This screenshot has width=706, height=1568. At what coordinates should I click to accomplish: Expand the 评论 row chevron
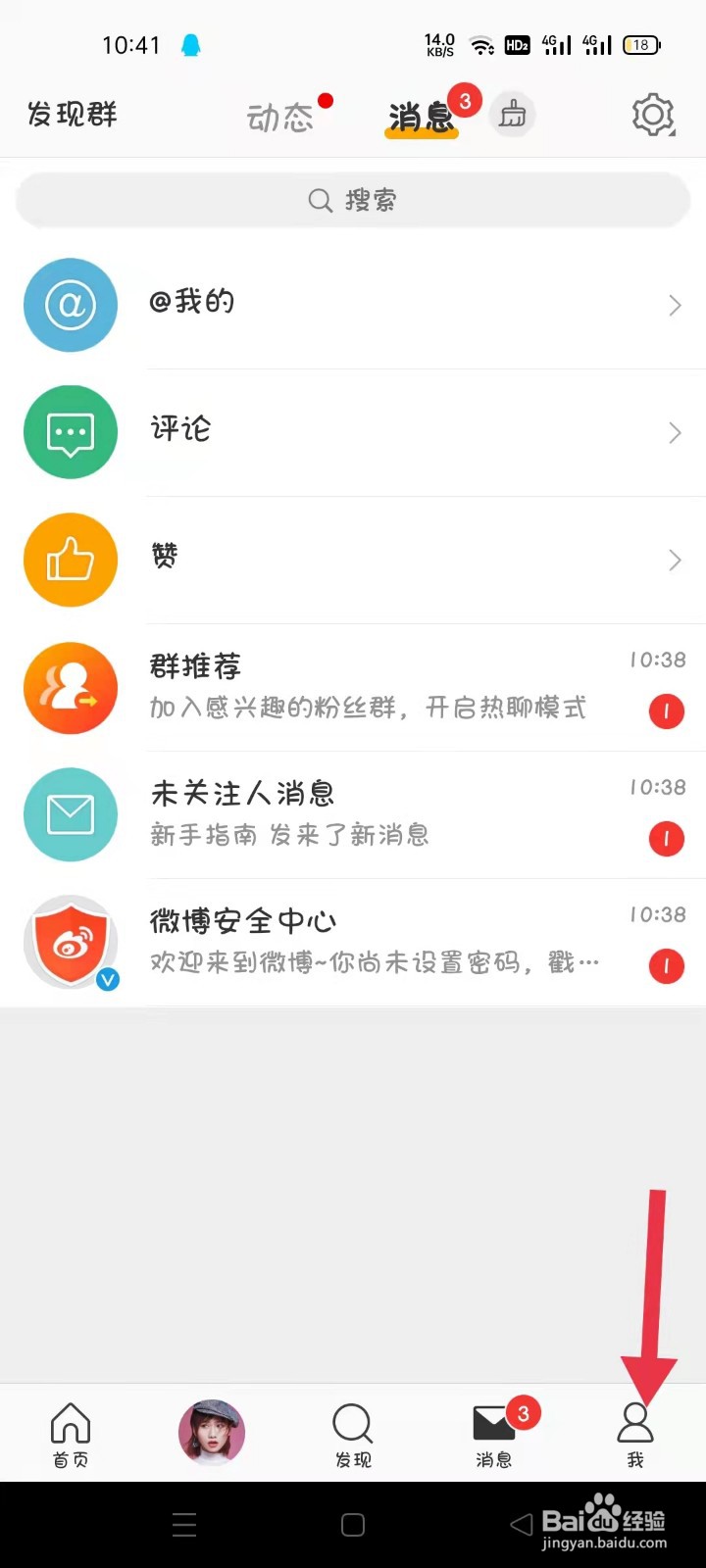675,432
